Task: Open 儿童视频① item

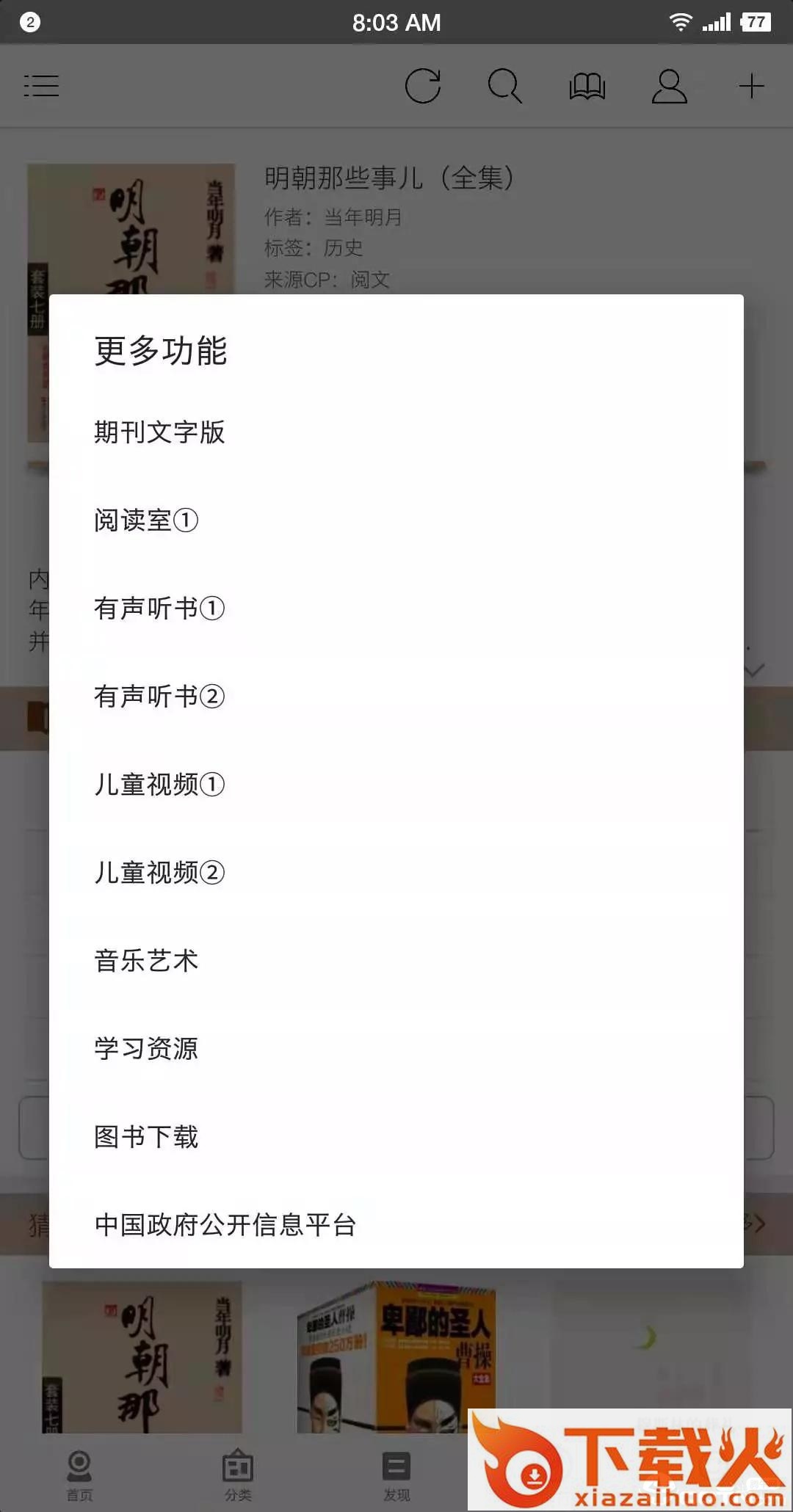Action: (159, 785)
